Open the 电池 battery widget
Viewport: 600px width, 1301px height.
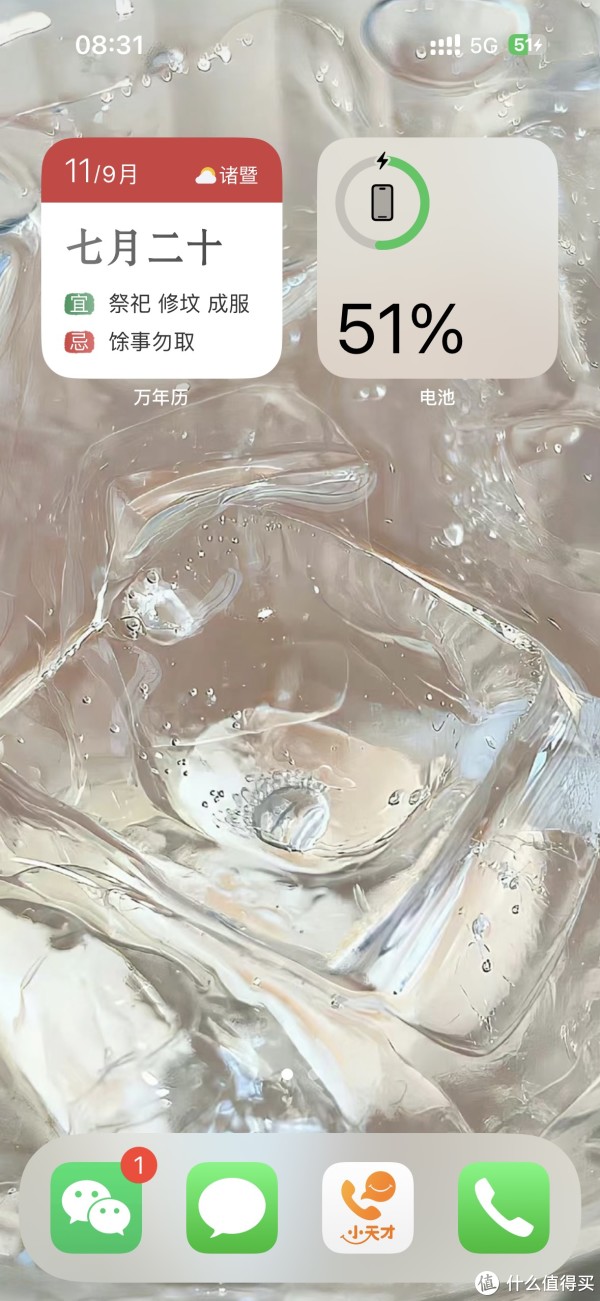click(437, 258)
